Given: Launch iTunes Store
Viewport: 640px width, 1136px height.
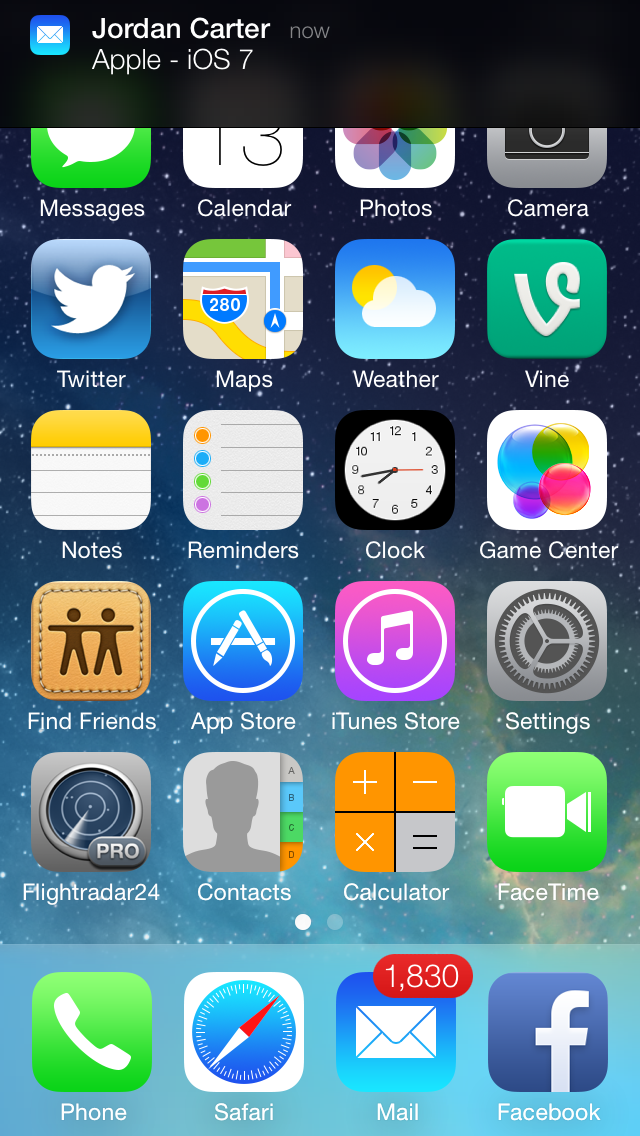Looking at the screenshot, I should tap(395, 641).
